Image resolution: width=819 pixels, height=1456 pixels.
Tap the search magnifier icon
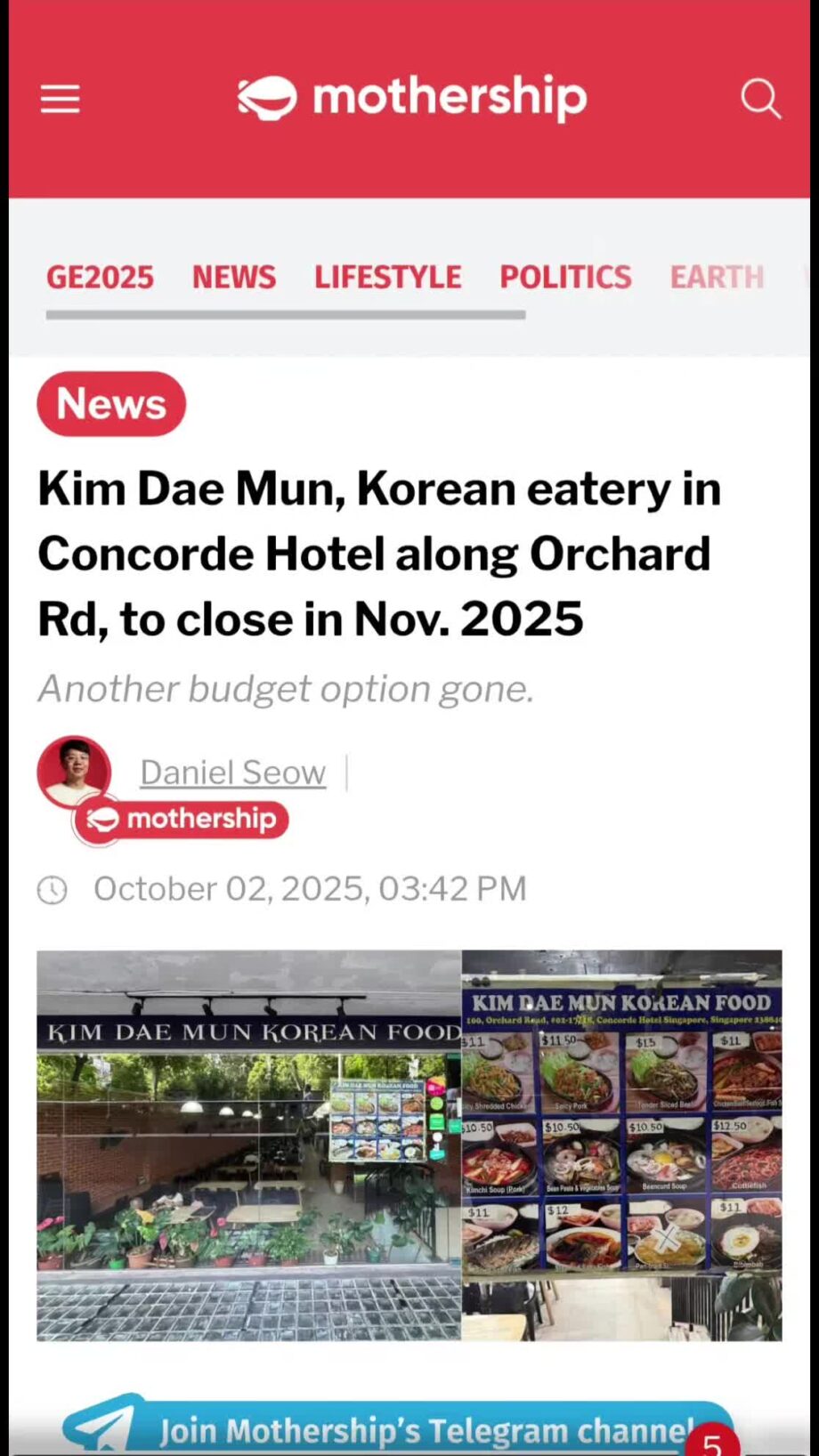point(760,99)
